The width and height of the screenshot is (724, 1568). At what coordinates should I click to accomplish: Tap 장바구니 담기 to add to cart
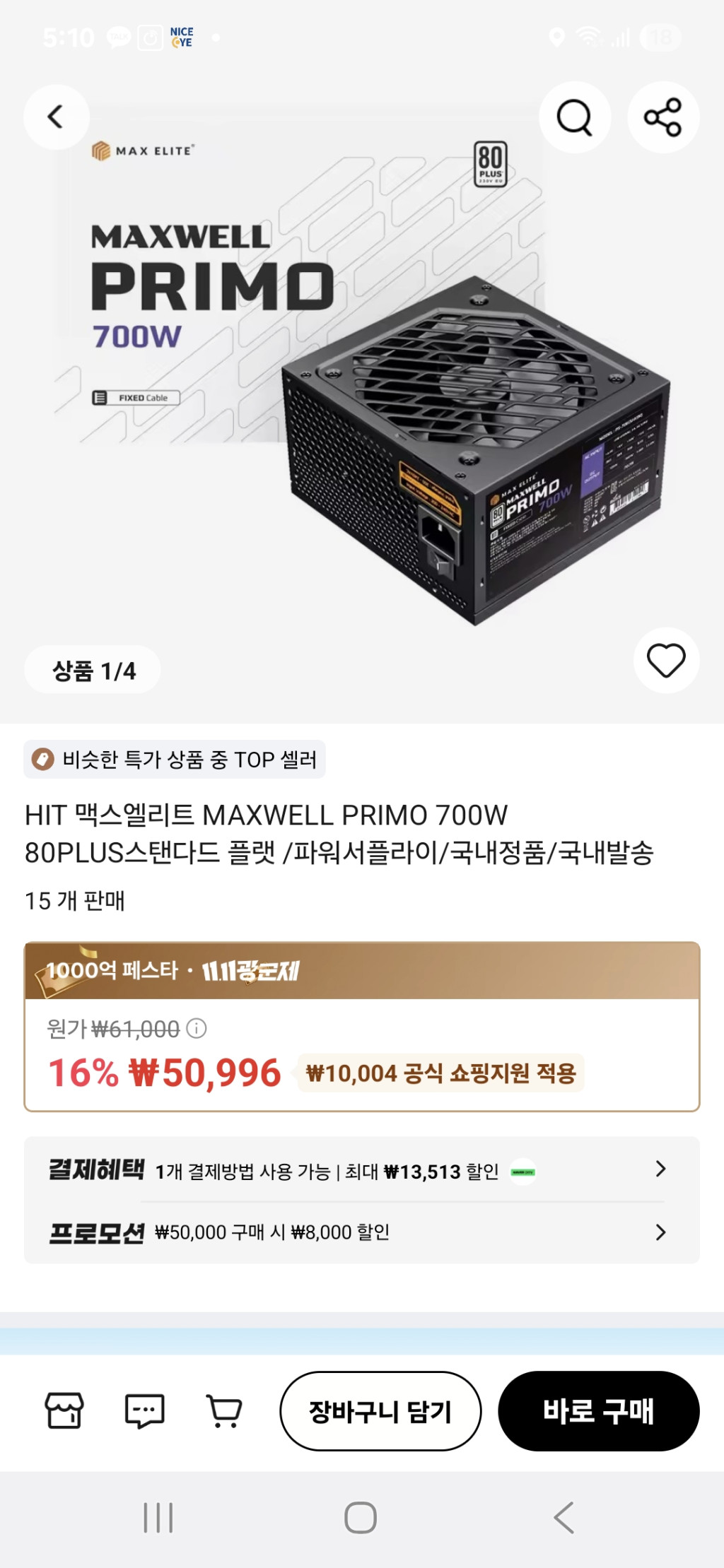click(380, 1411)
